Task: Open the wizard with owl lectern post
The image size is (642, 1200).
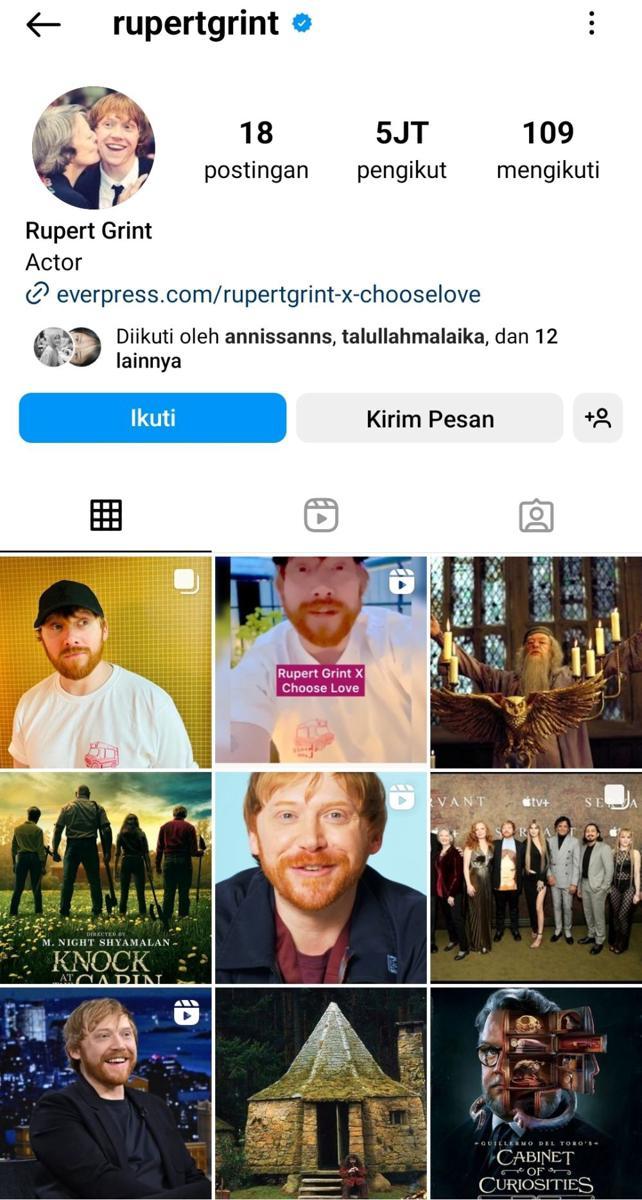Action: 536,662
